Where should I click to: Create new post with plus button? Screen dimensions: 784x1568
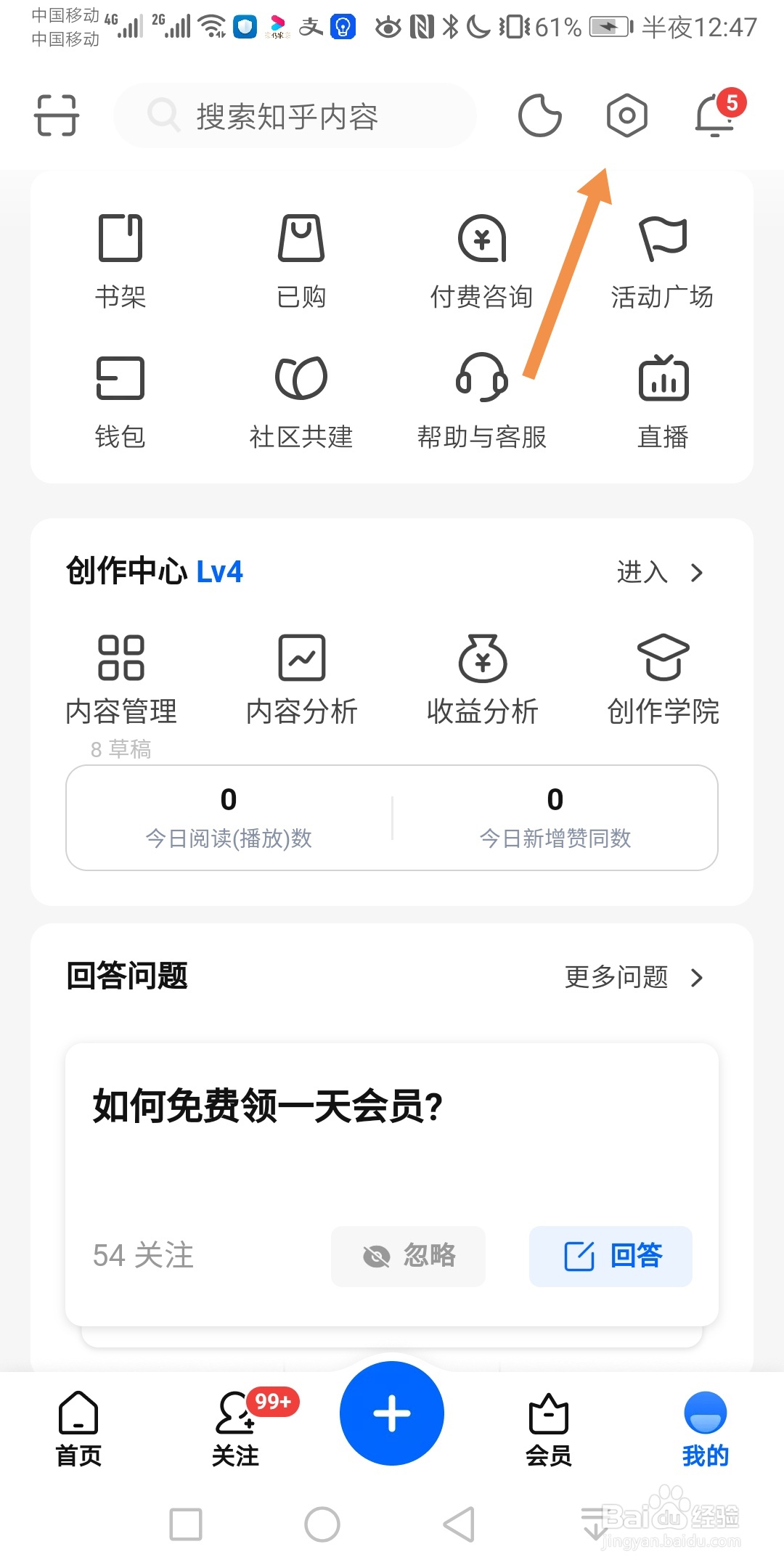(x=392, y=1413)
